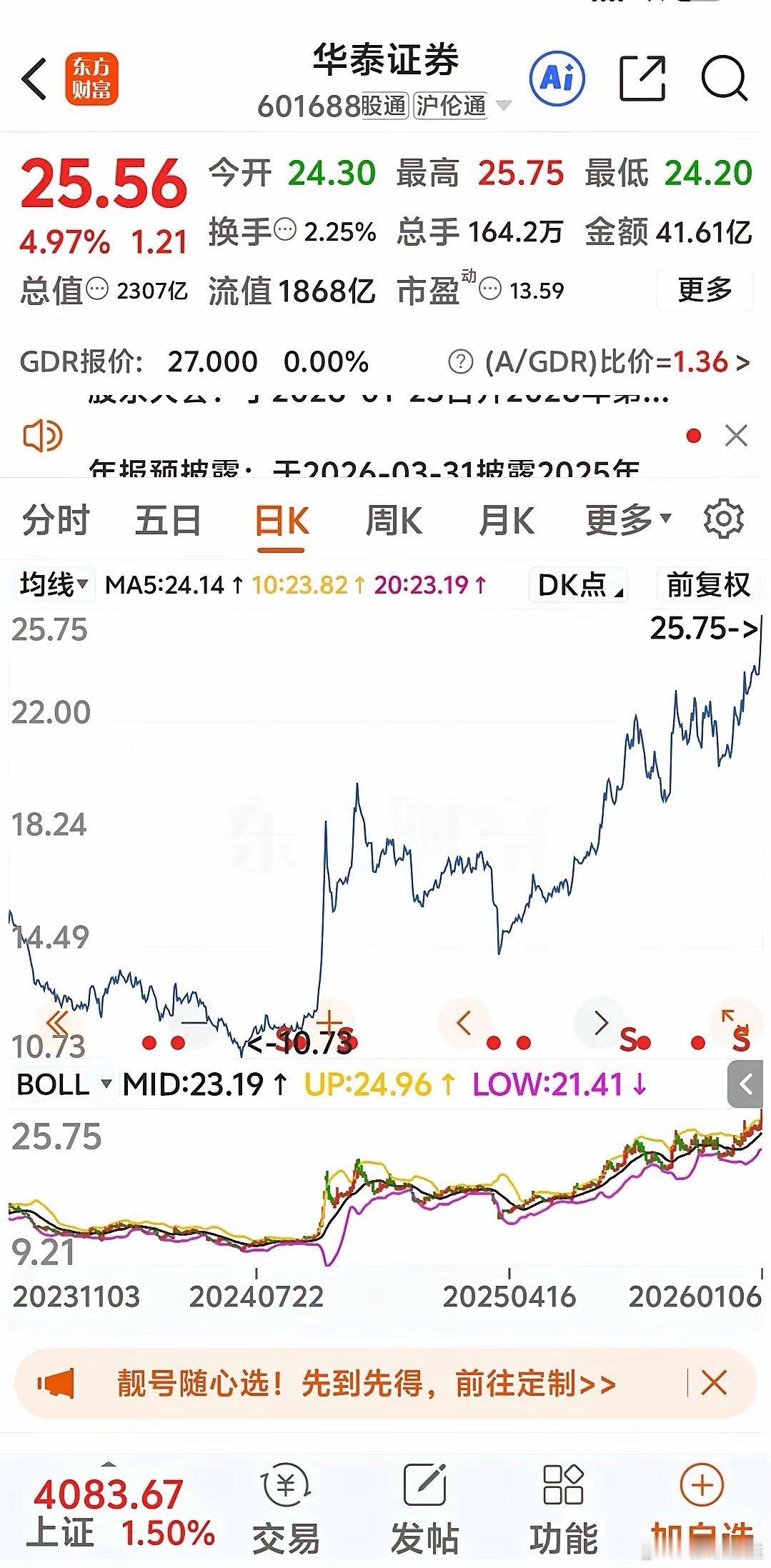Change the 前复权 adjustment setting
The image size is (771, 1568).
click(x=707, y=585)
